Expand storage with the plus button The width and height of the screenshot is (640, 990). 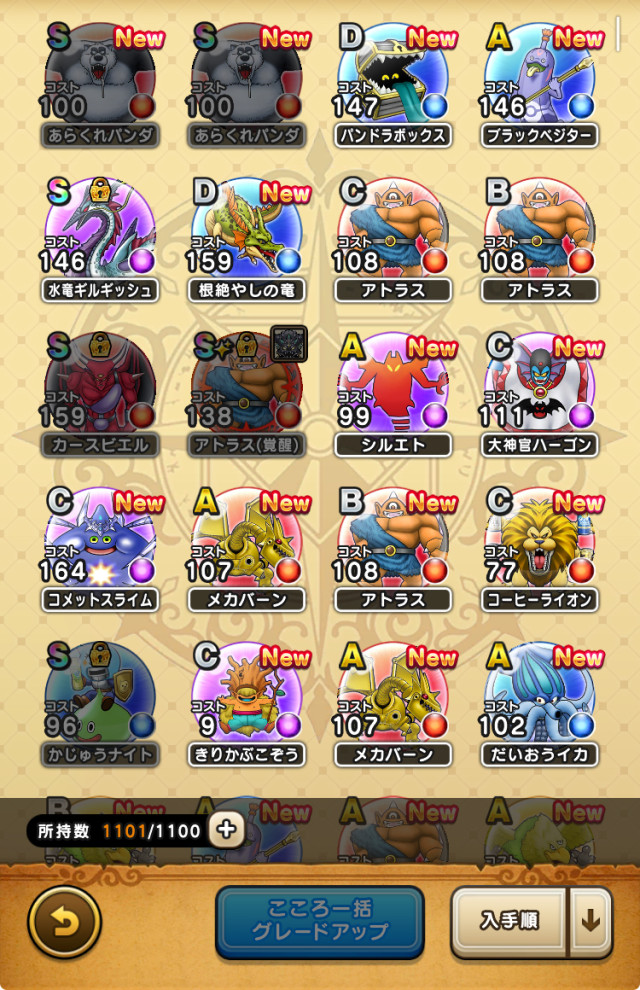pyautogui.click(x=227, y=829)
